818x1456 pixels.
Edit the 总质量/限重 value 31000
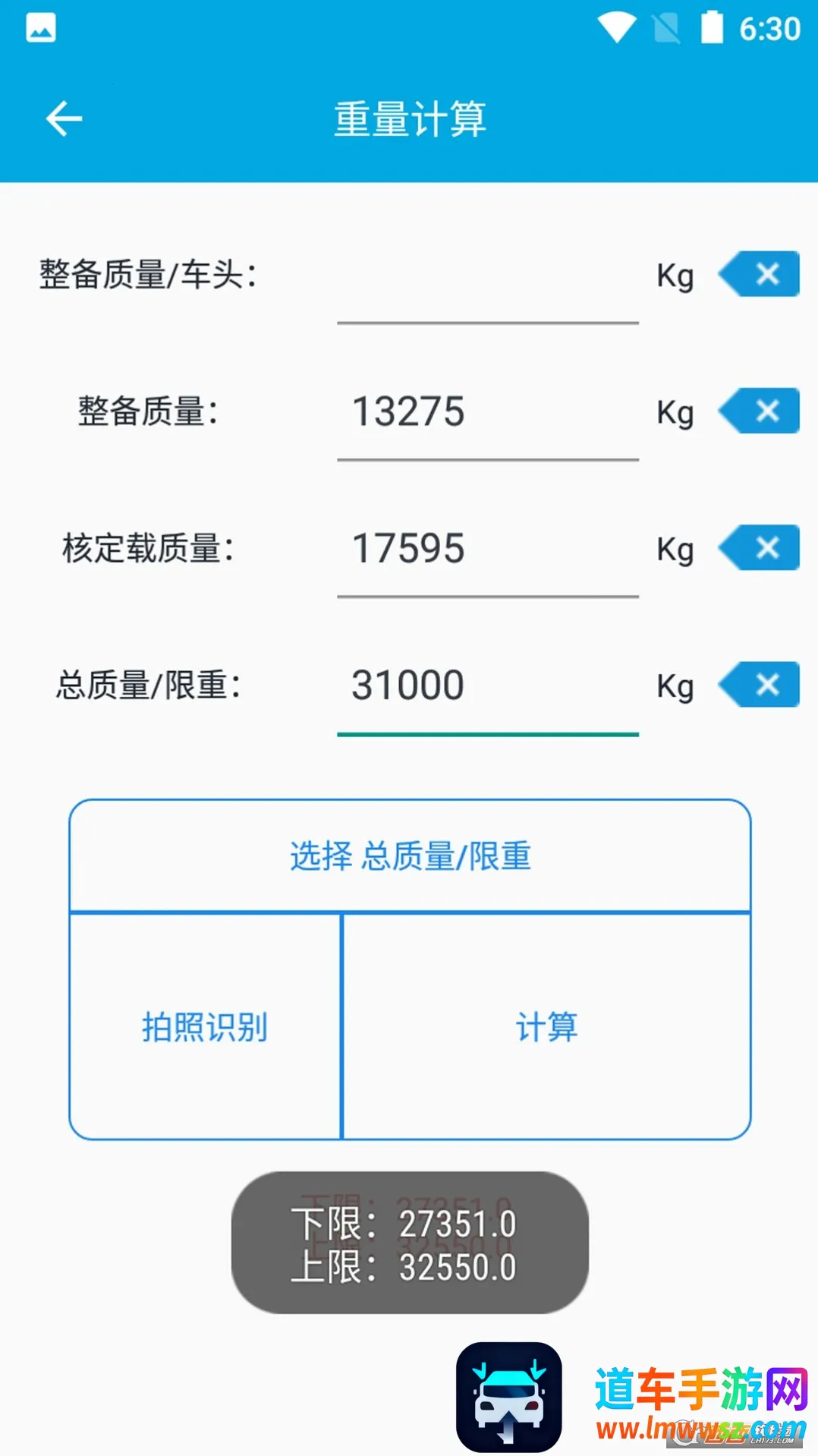[487, 685]
